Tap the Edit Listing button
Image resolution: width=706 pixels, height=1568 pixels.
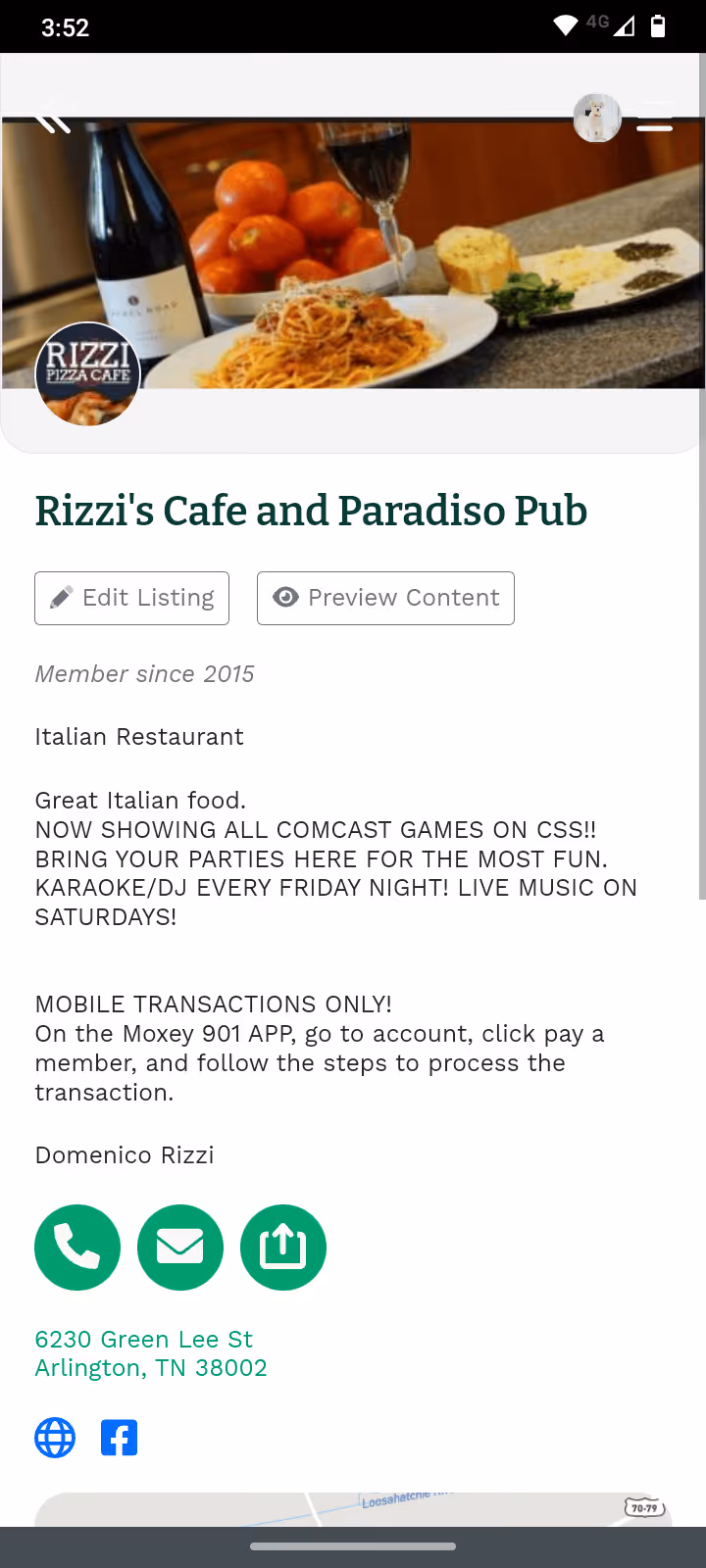[131, 598]
